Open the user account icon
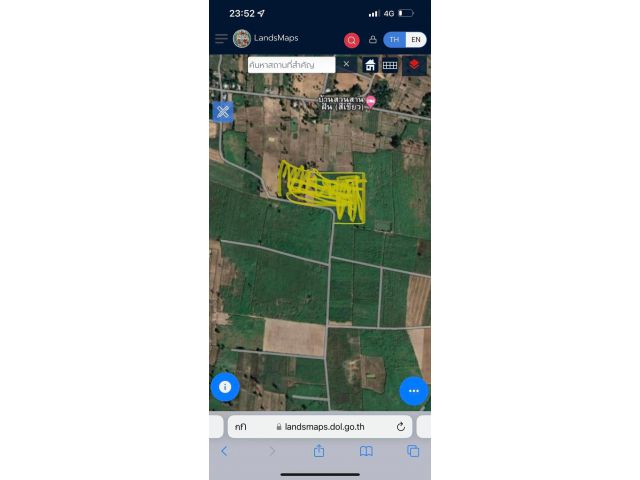Image resolution: width=640 pixels, height=480 pixels. pyautogui.click(x=372, y=40)
